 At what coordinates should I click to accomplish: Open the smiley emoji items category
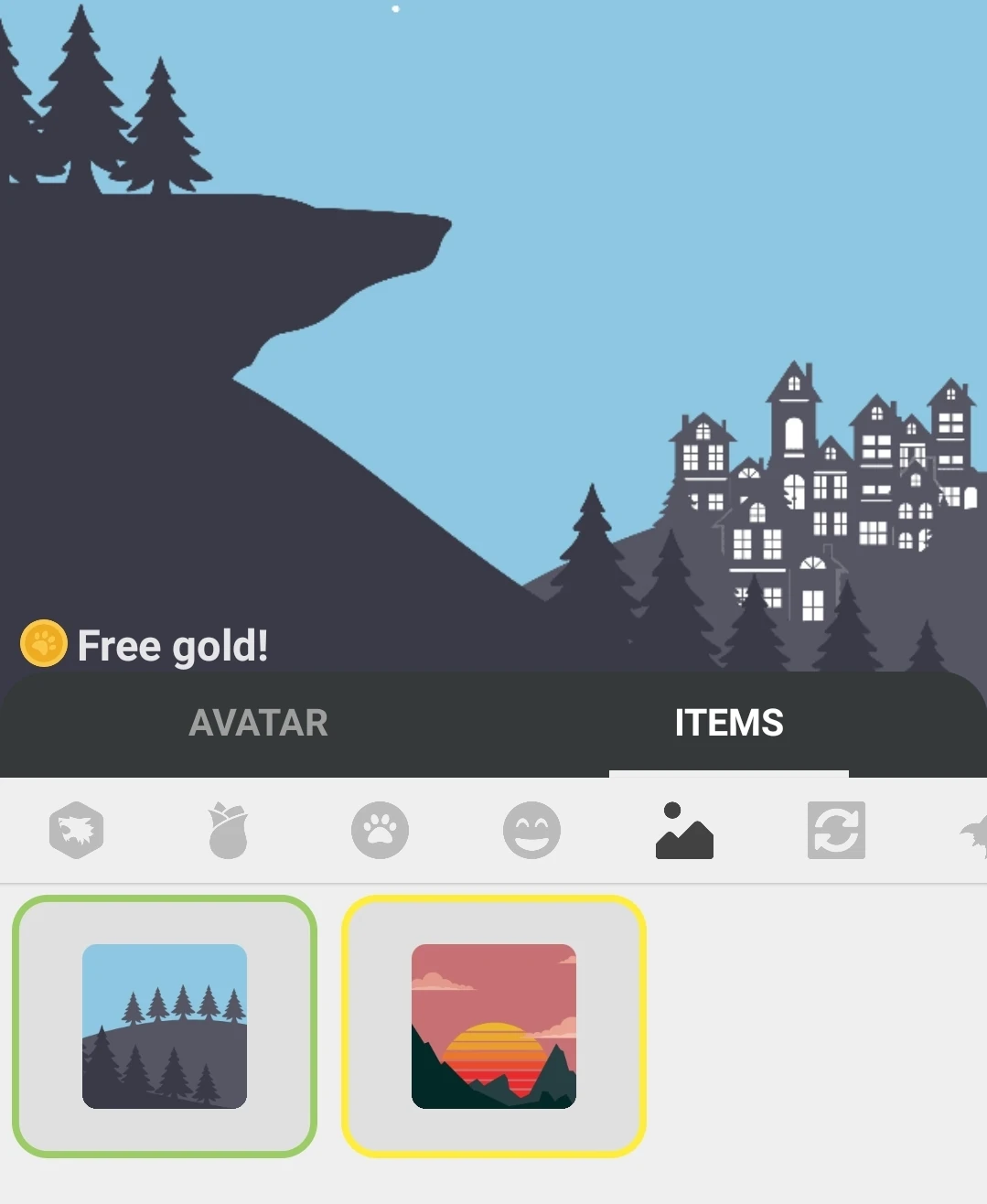coord(531,830)
